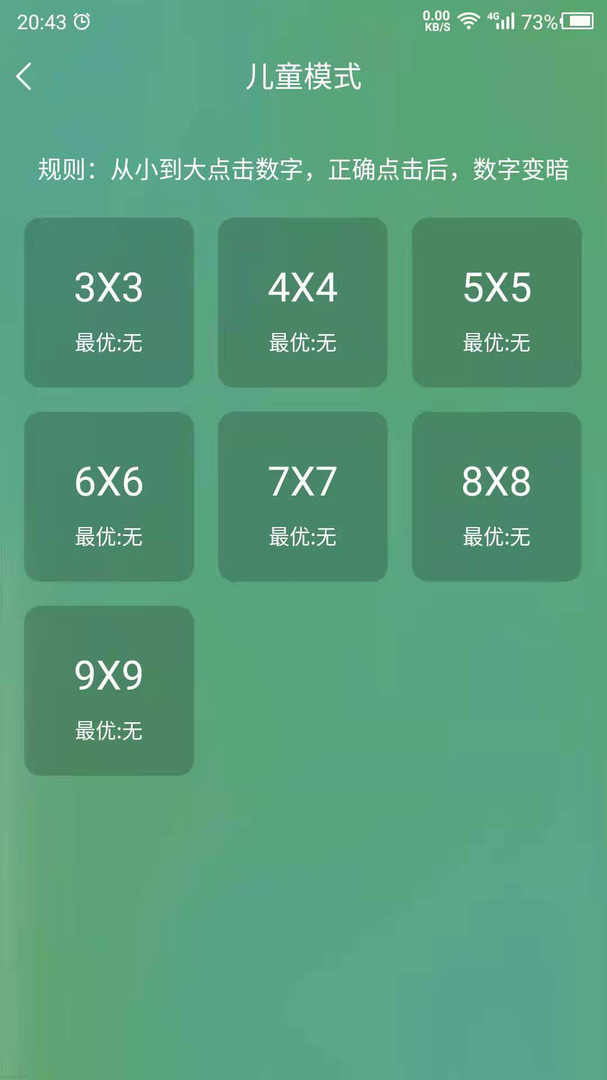The width and height of the screenshot is (607, 1080).
Task: Launch the 7X7 grid game
Action: pos(303,497)
